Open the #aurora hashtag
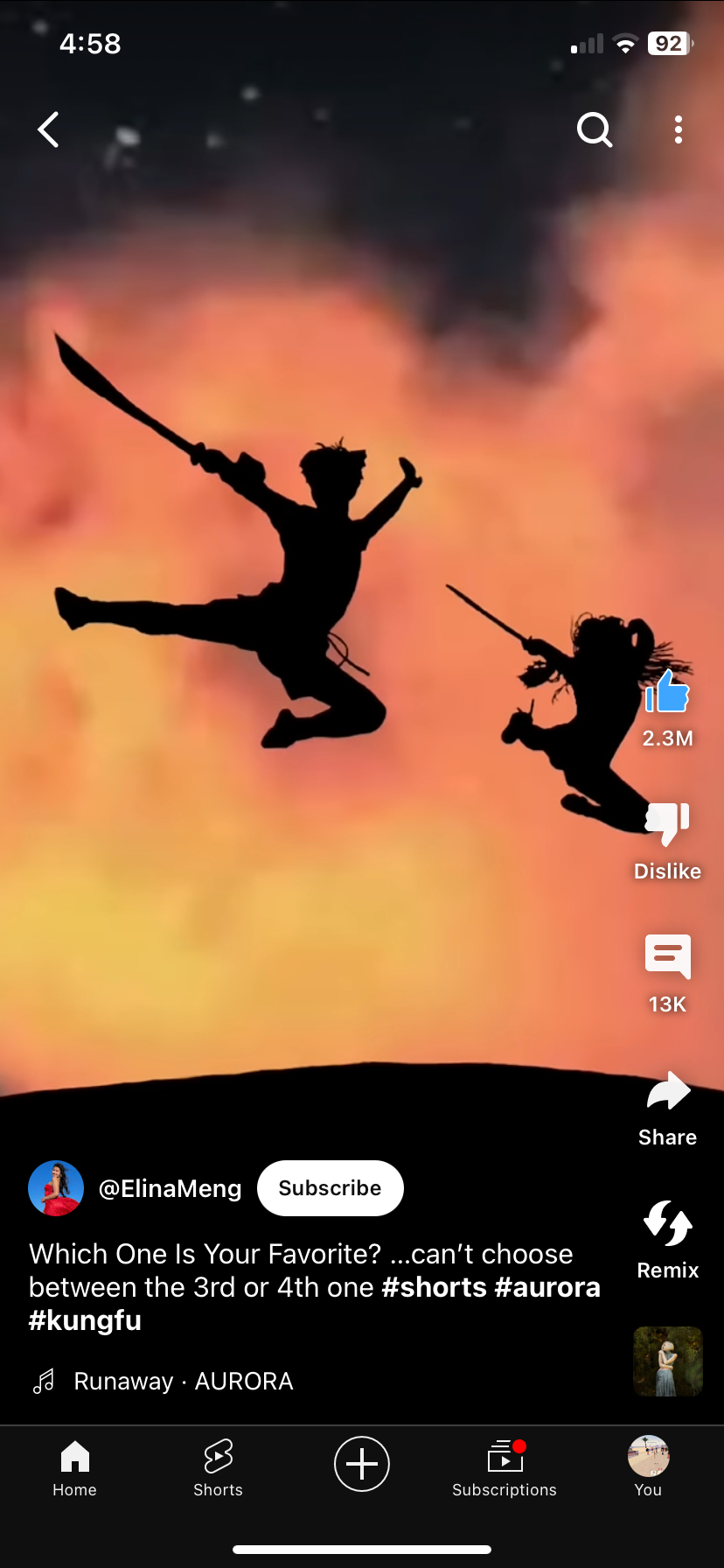The height and width of the screenshot is (1568, 724). pos(547,1287)
